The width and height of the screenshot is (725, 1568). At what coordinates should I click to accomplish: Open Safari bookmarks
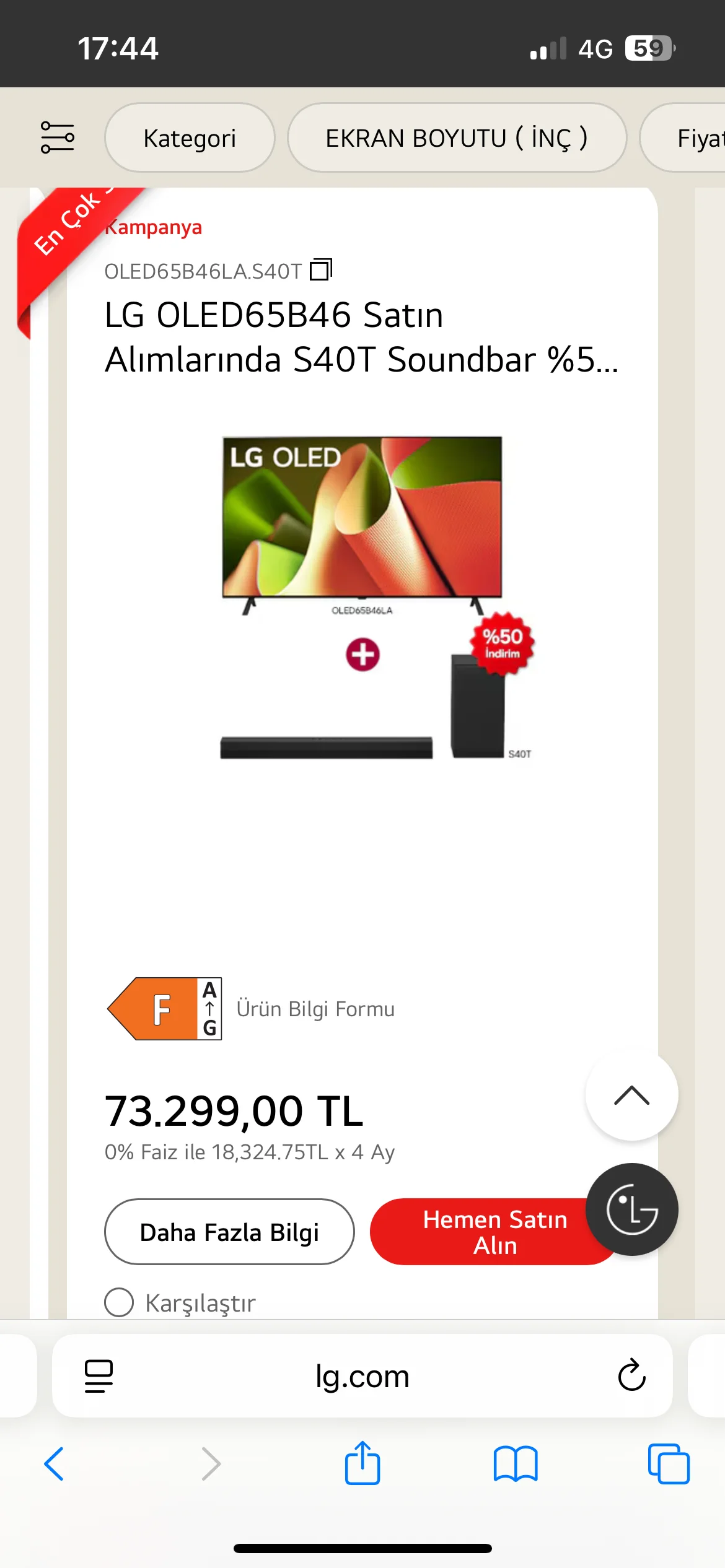click(516, 1464)
